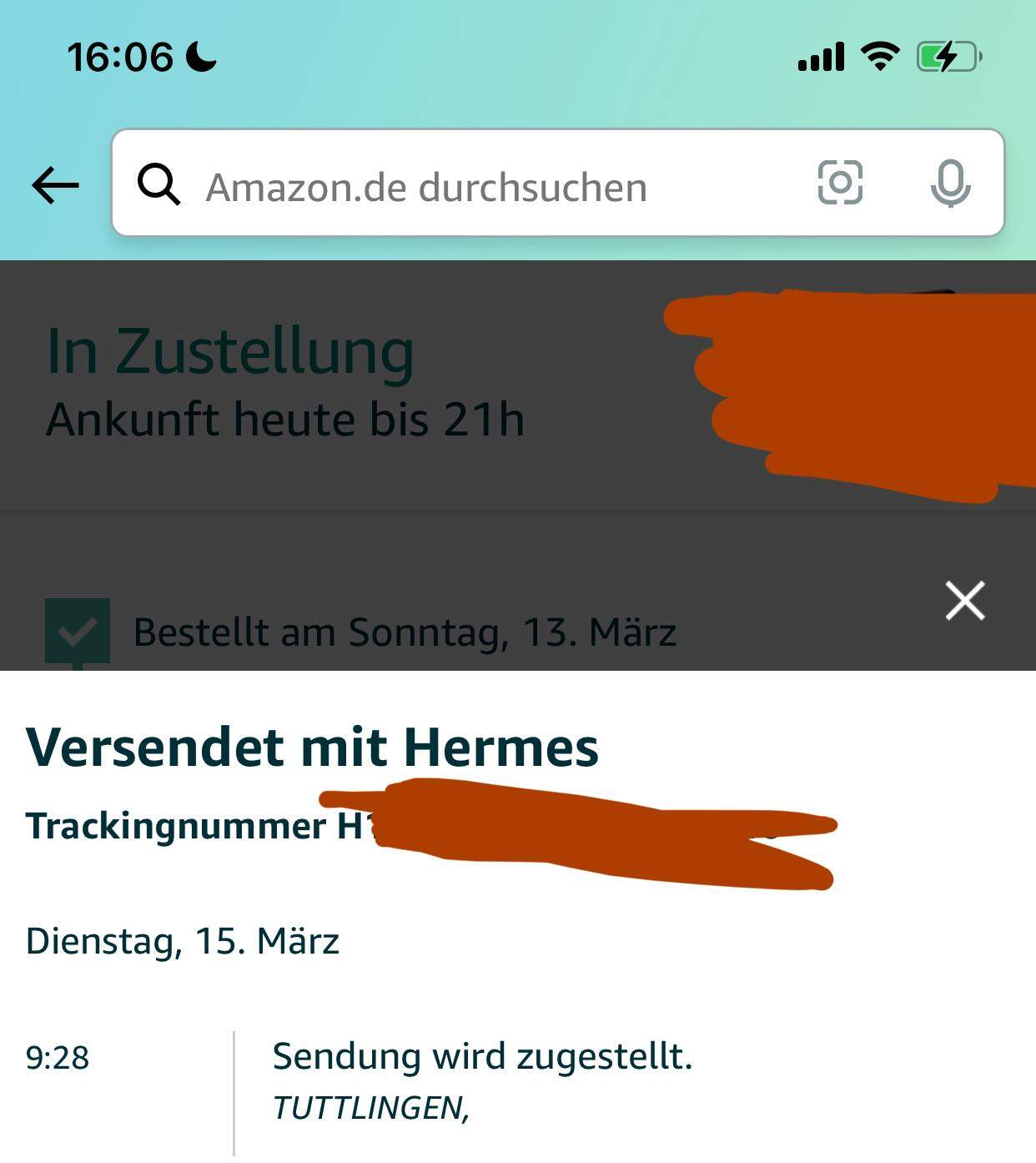This screenshot has width=1036, height=1163.
Task: Select 'Bestellt am Sonntag, 13. März' entry
Action: [405, 634]
